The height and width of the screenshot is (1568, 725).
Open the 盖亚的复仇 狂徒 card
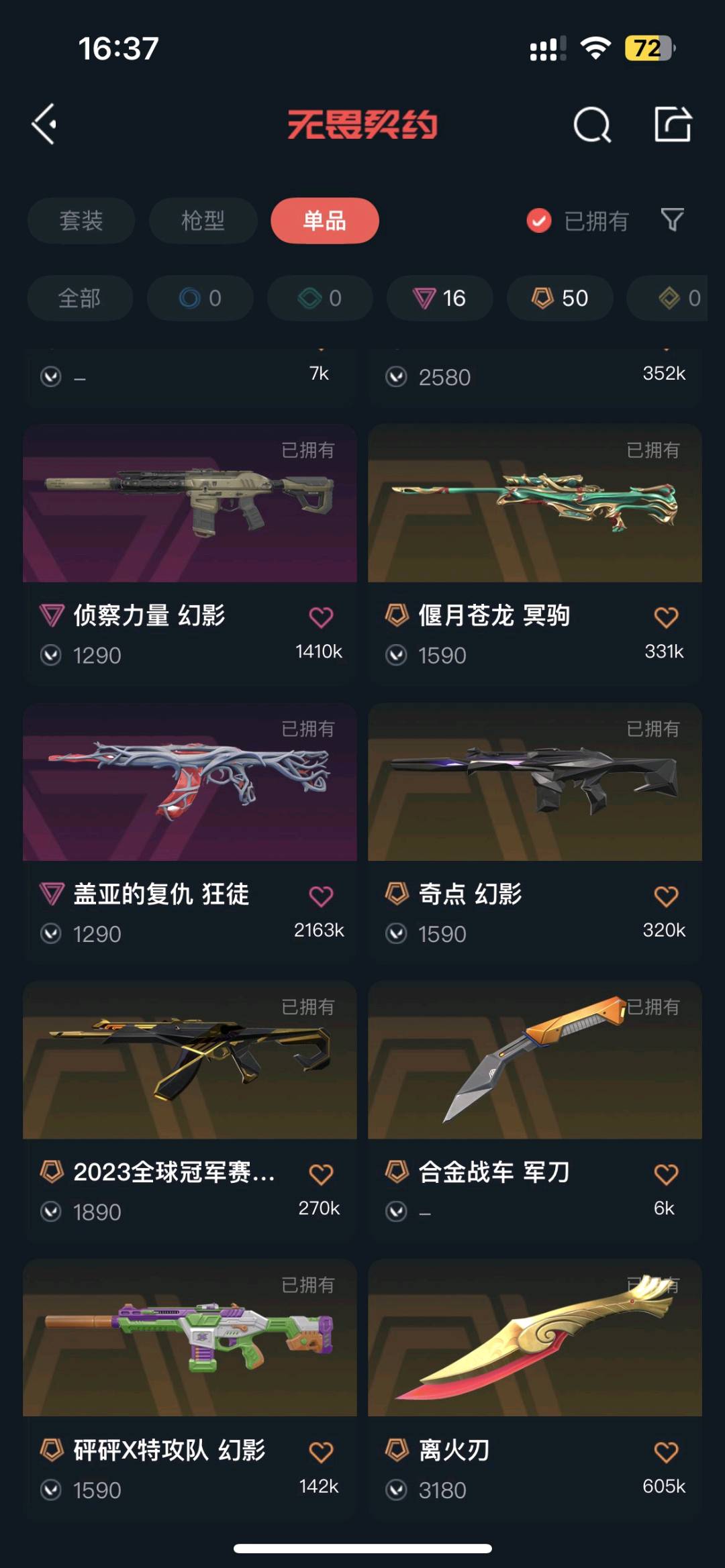click(190, 832)
